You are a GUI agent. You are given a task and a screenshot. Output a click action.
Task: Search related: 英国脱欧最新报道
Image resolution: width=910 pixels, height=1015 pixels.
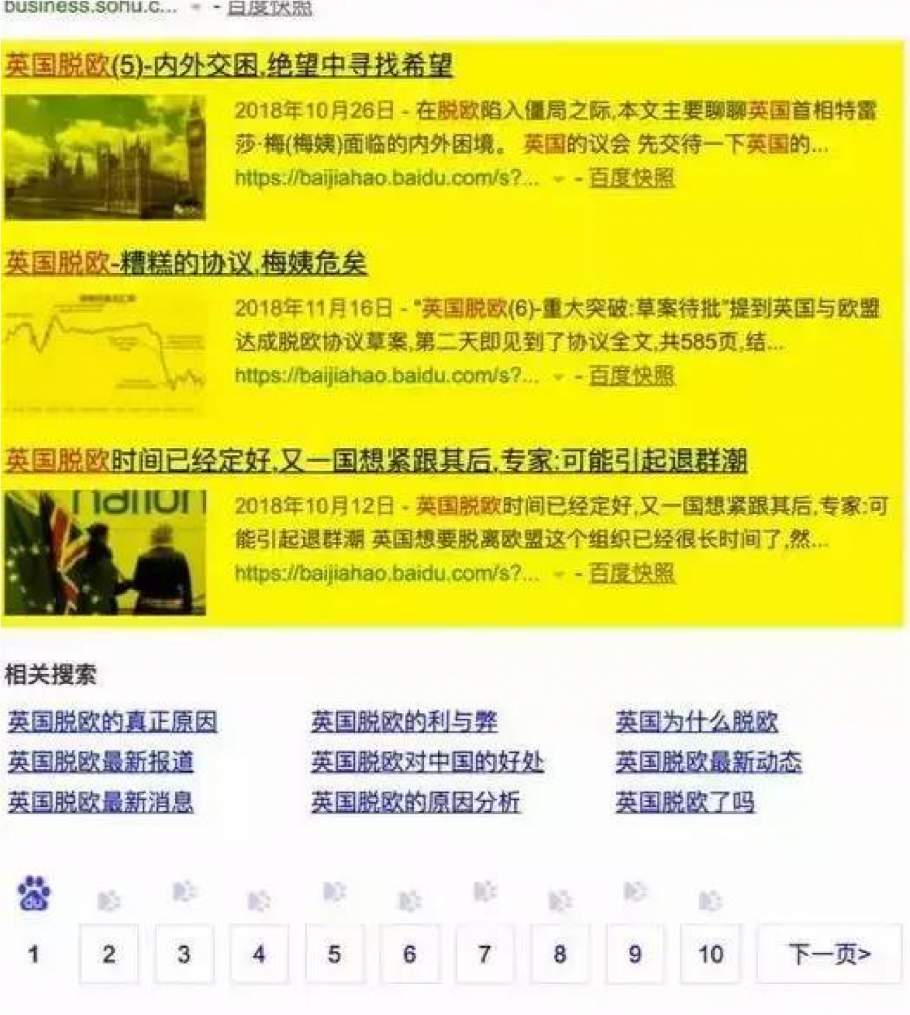coord(100,762)
